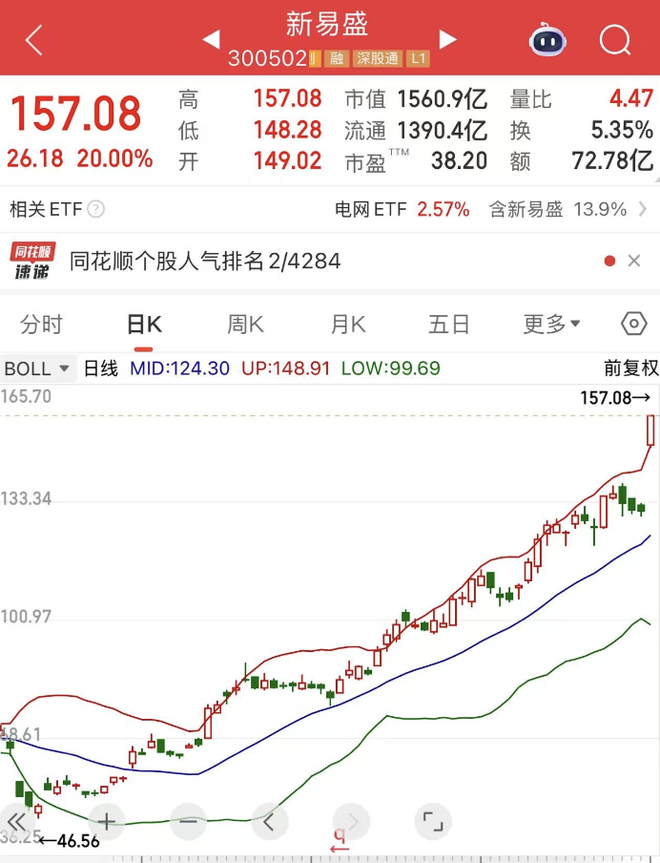
Task: Expand the related ETF list chevron
Action: pos(642,209)
